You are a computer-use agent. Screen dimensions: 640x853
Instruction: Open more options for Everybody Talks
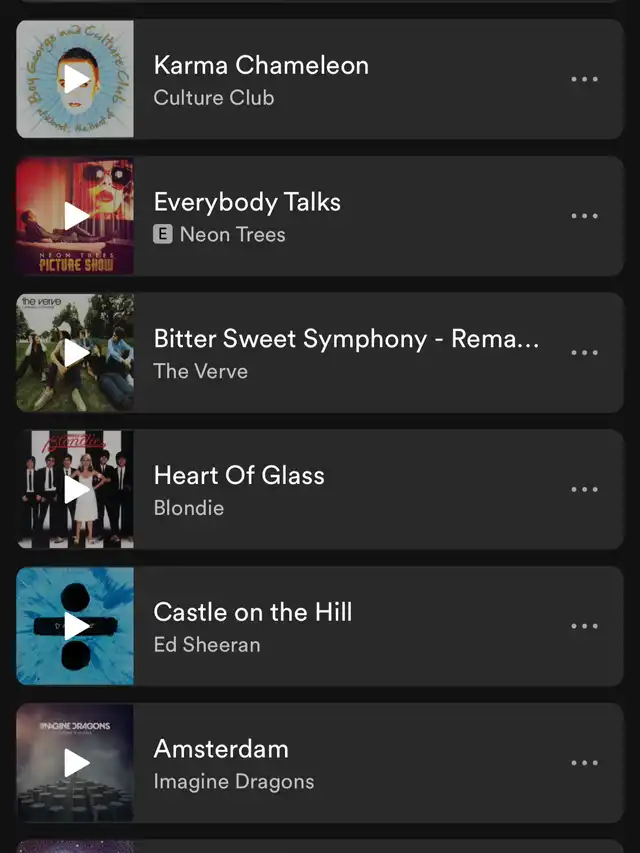tap(584, 216)
